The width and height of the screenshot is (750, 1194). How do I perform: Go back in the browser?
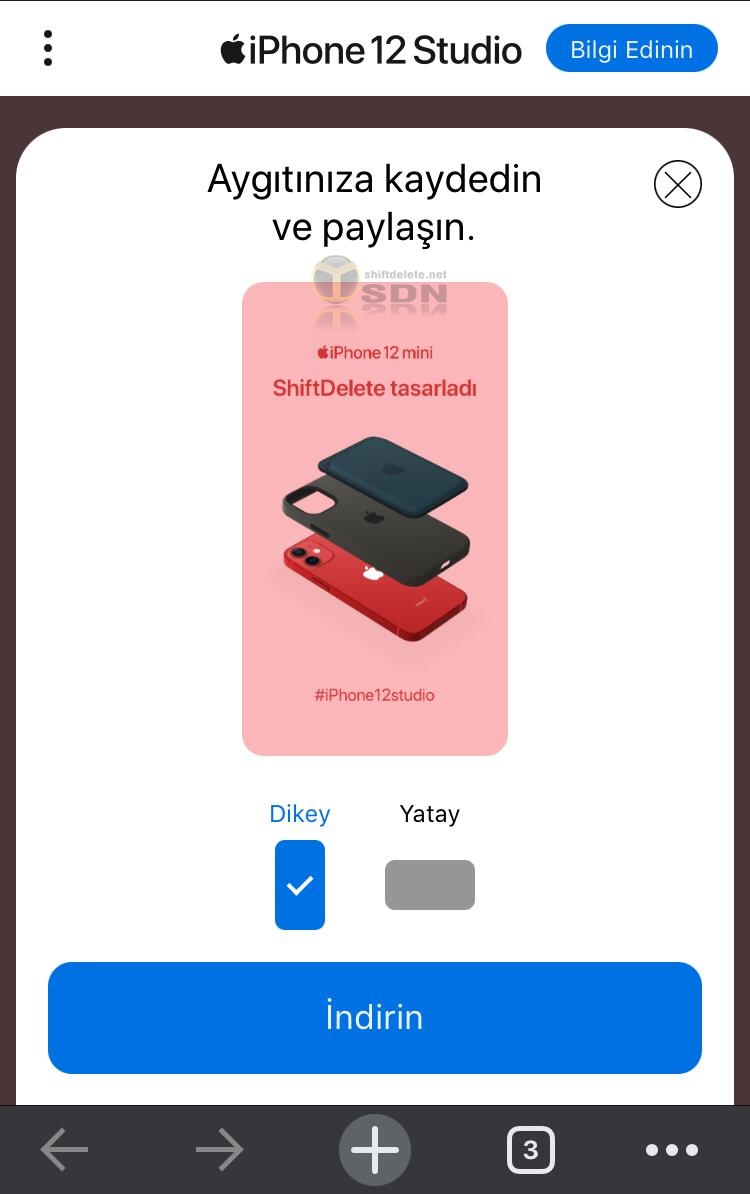point(65,1150)
